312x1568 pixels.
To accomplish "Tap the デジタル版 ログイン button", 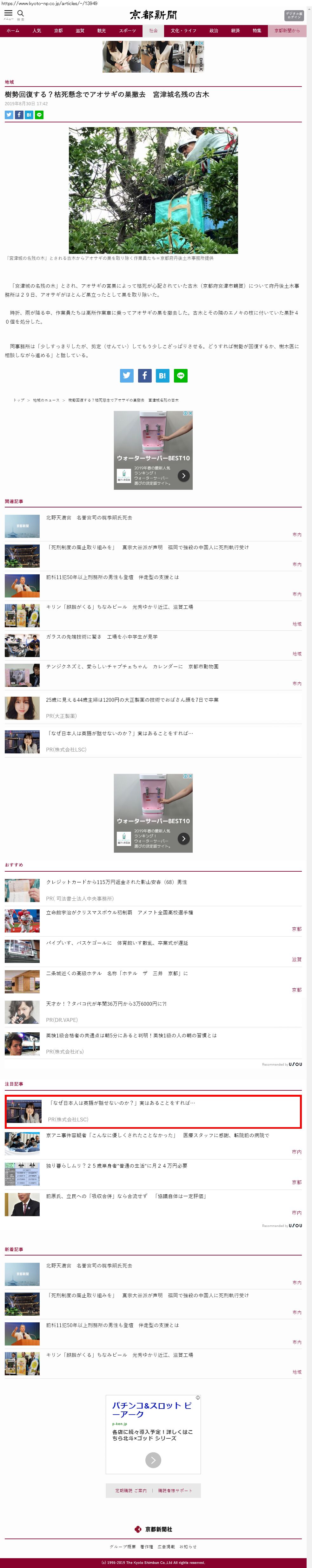I will tap(294, 16).
